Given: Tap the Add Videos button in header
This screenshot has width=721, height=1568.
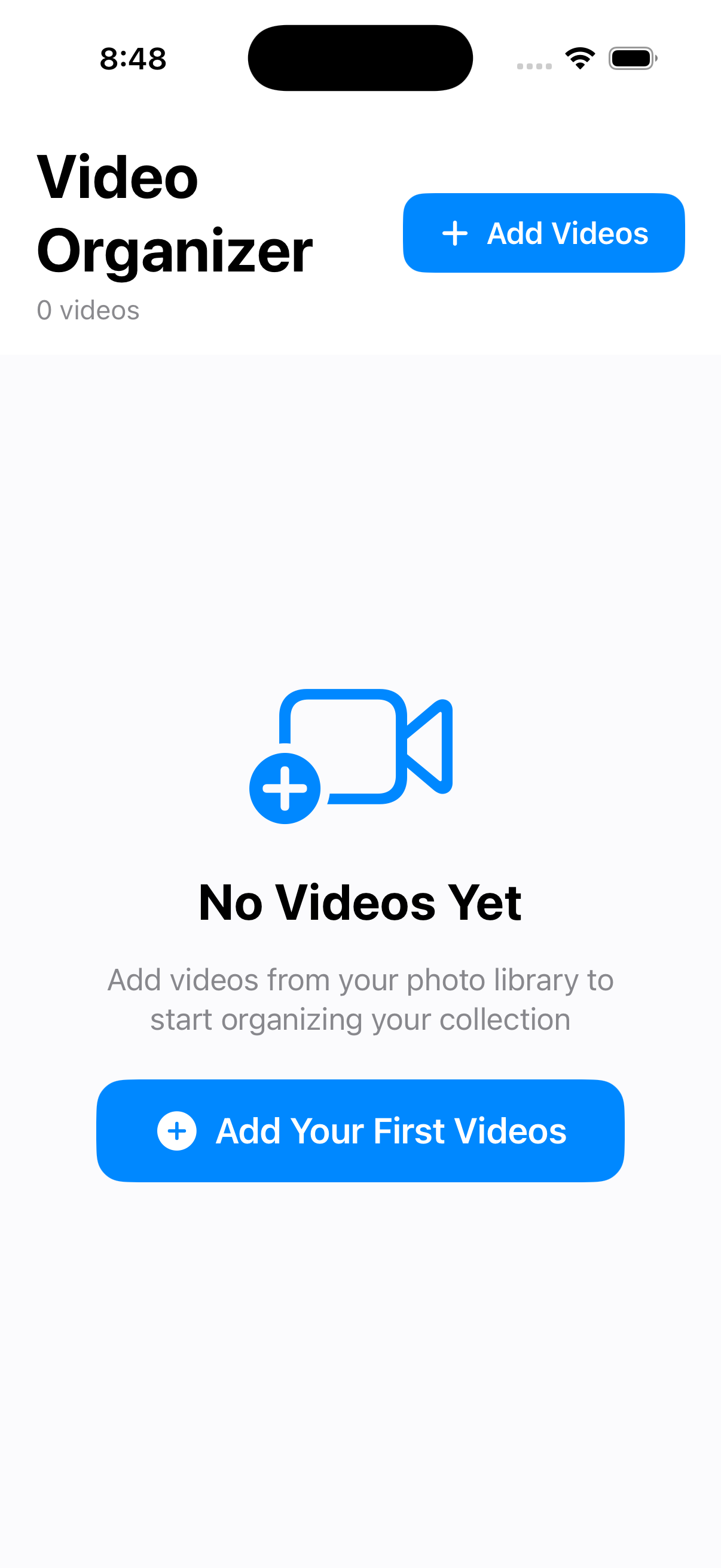Looking at the screenshot, I should coord(543,233).
